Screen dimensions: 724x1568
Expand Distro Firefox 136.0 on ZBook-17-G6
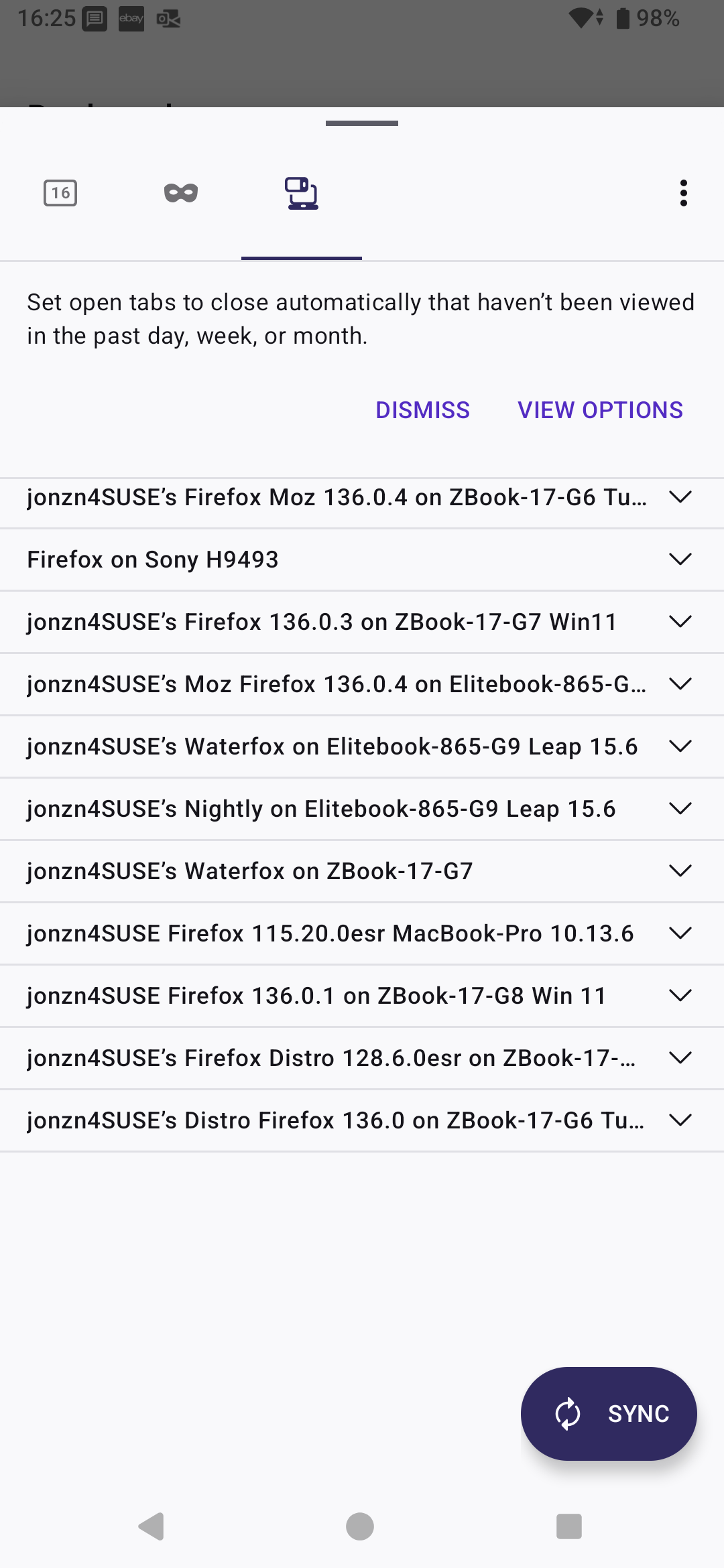point(362,1120)
